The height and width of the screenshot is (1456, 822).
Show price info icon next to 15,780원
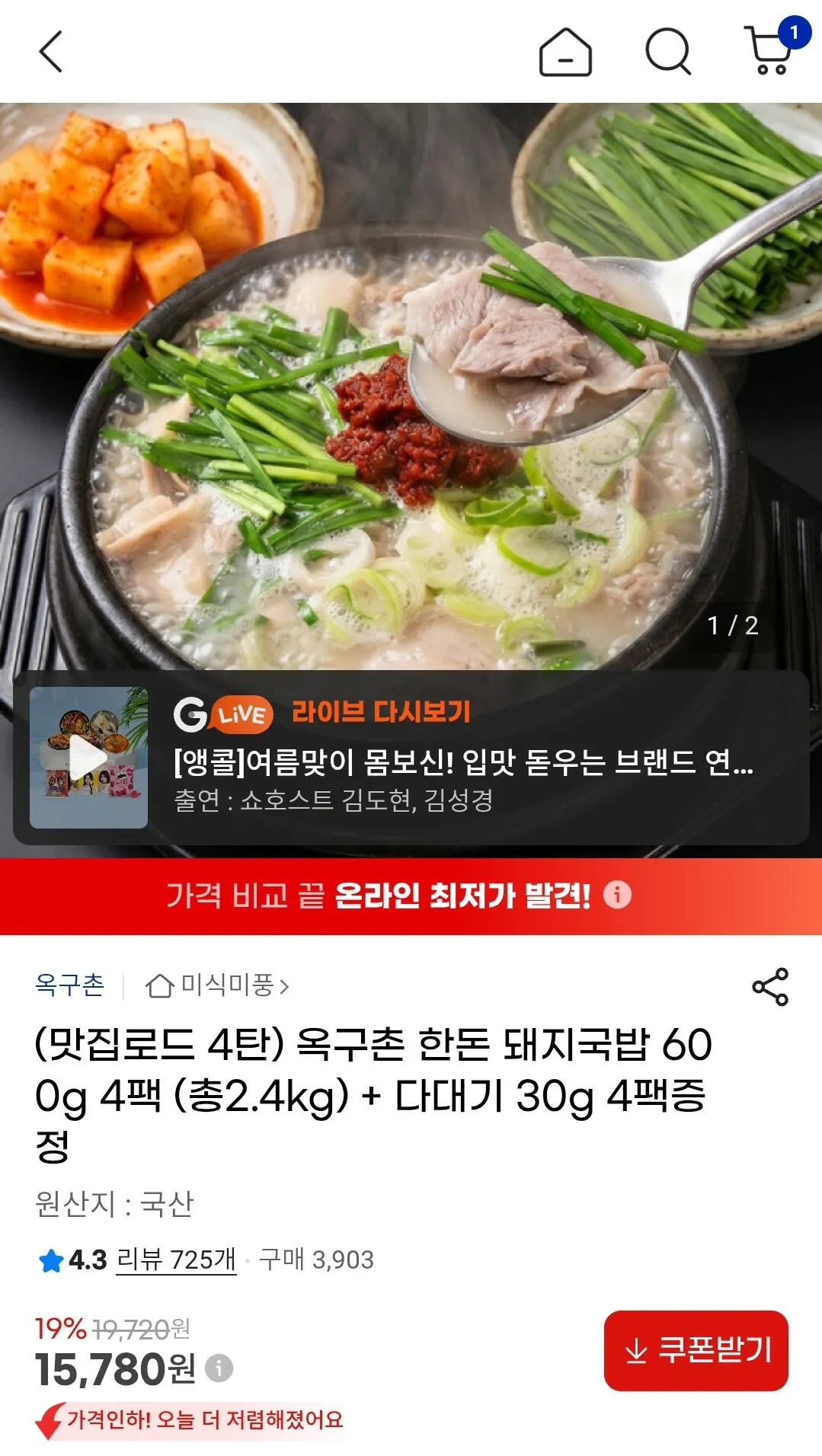(219, 1368)
